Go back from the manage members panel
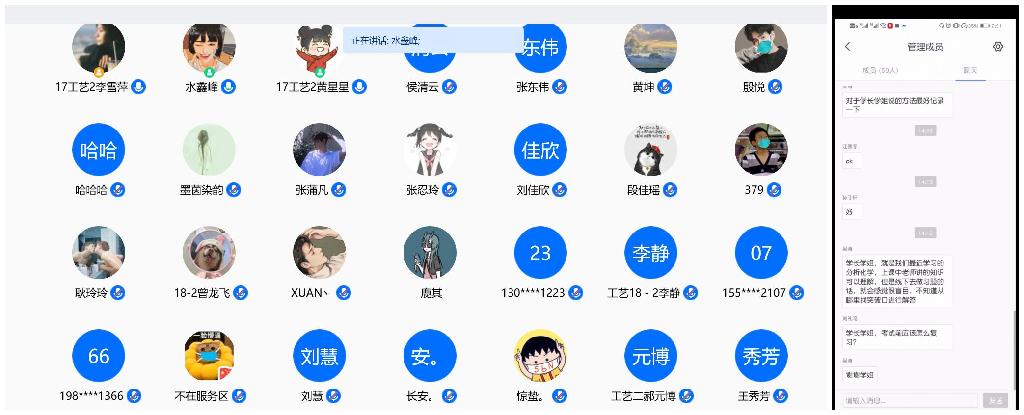 [x=848, y=46]
